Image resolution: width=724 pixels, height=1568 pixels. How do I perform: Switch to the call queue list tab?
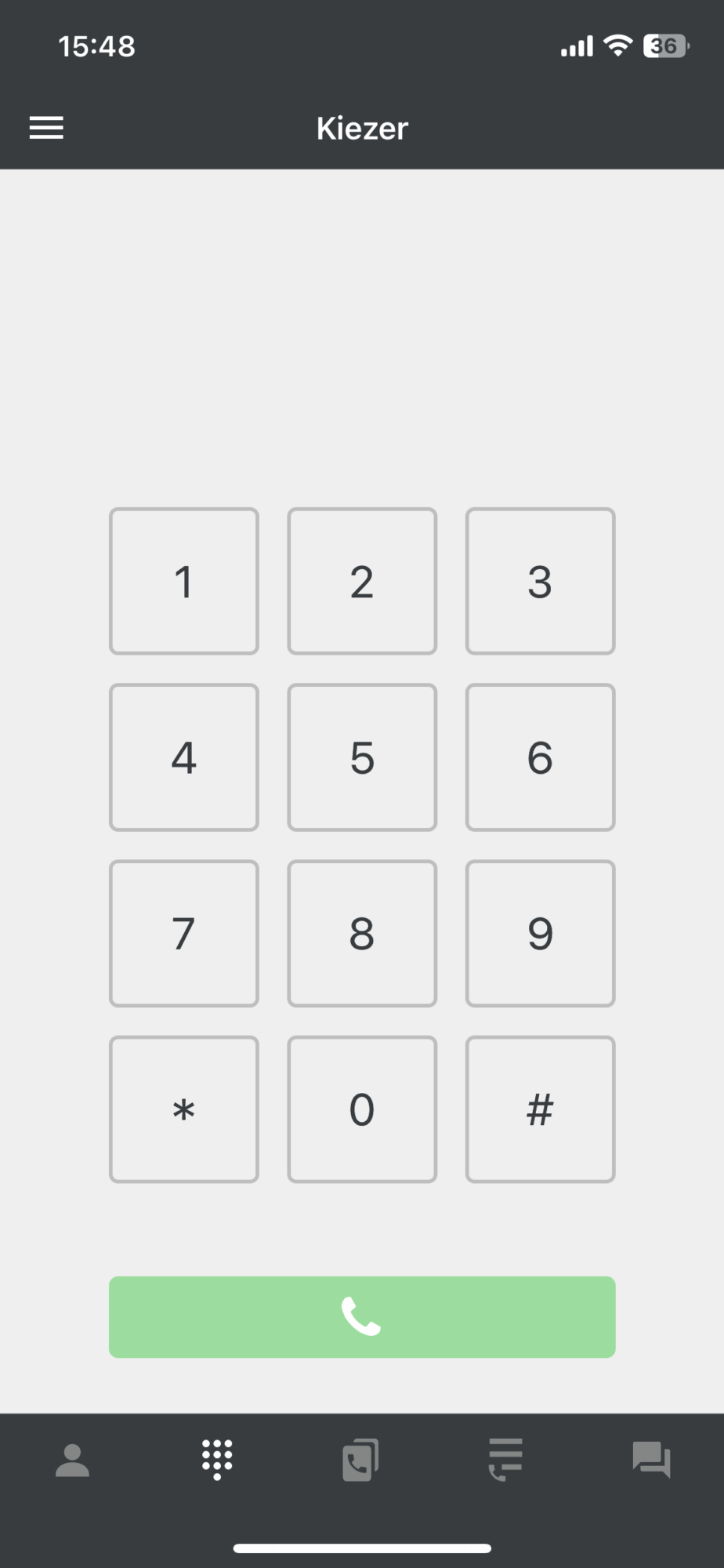(x=505, y=1460)
